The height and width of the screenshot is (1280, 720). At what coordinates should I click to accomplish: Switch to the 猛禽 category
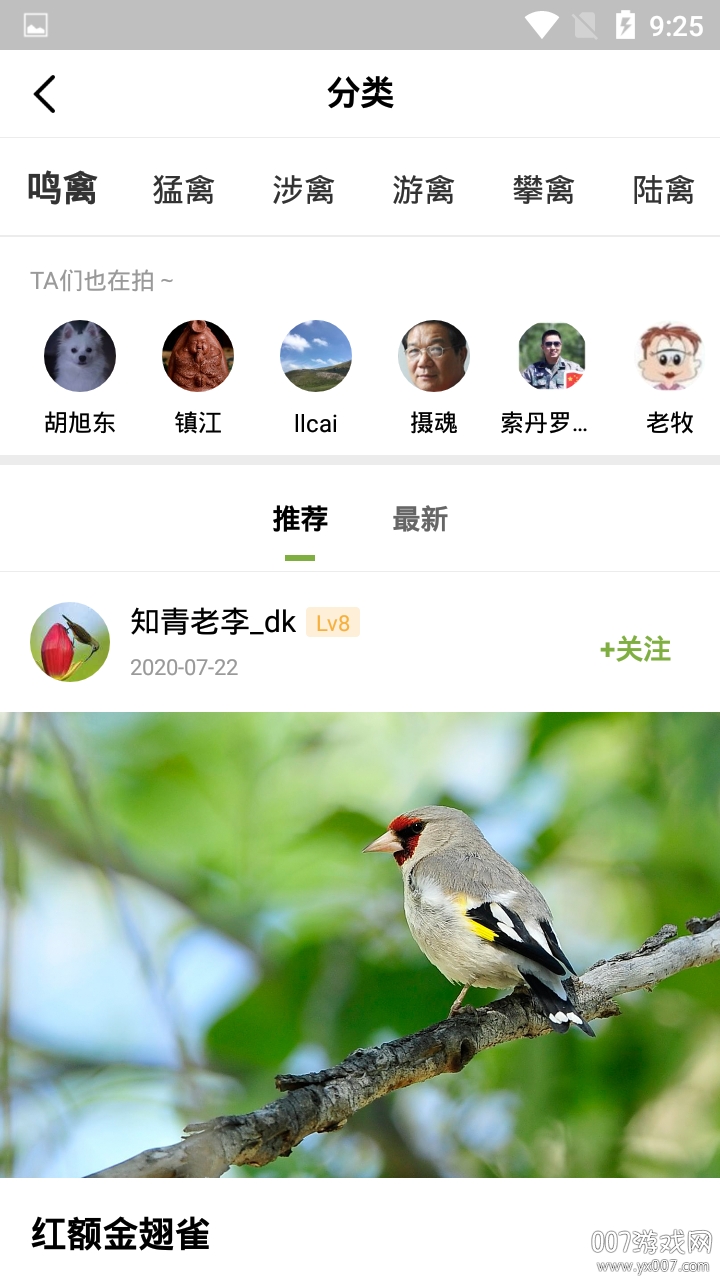pos(183,189)
